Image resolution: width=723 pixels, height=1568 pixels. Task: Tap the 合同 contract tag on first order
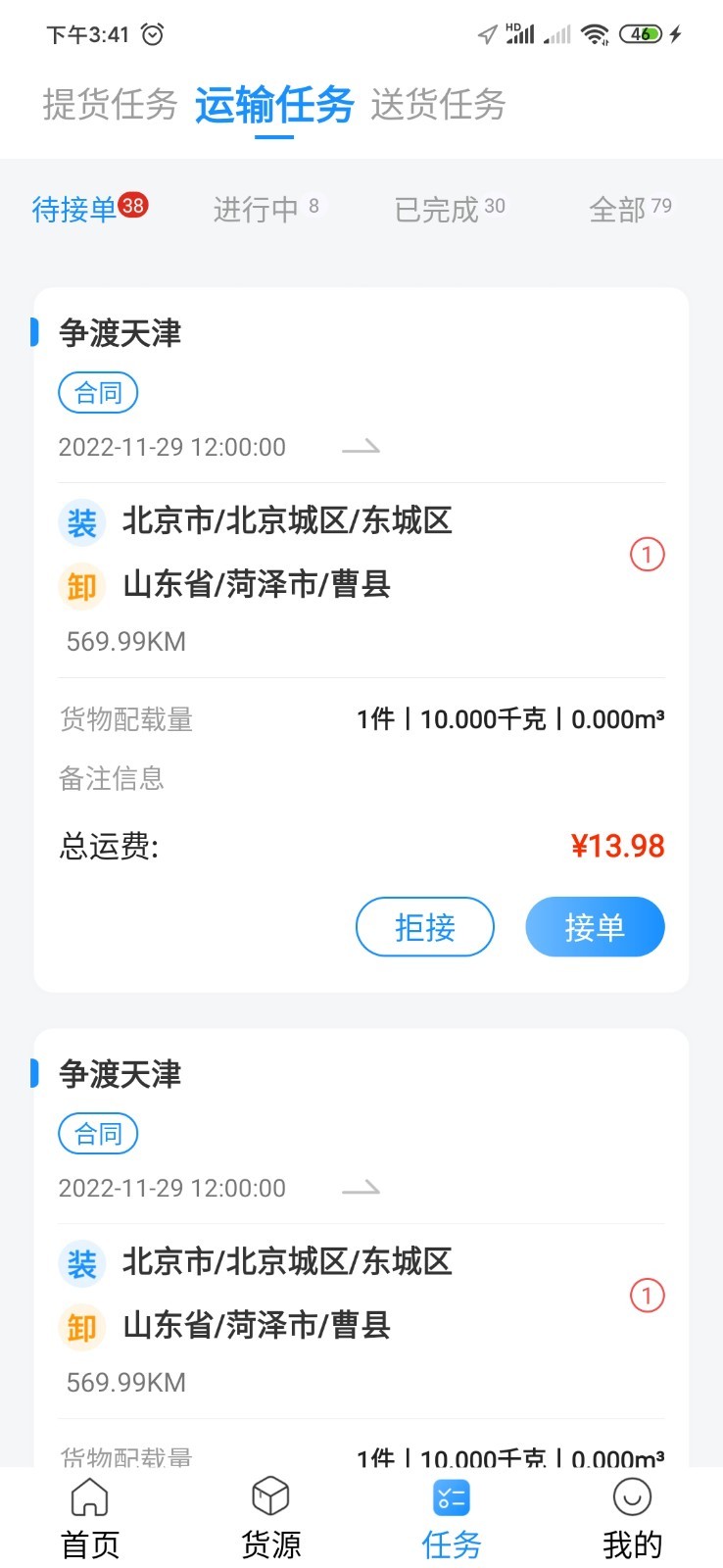[x=98, y=392]
